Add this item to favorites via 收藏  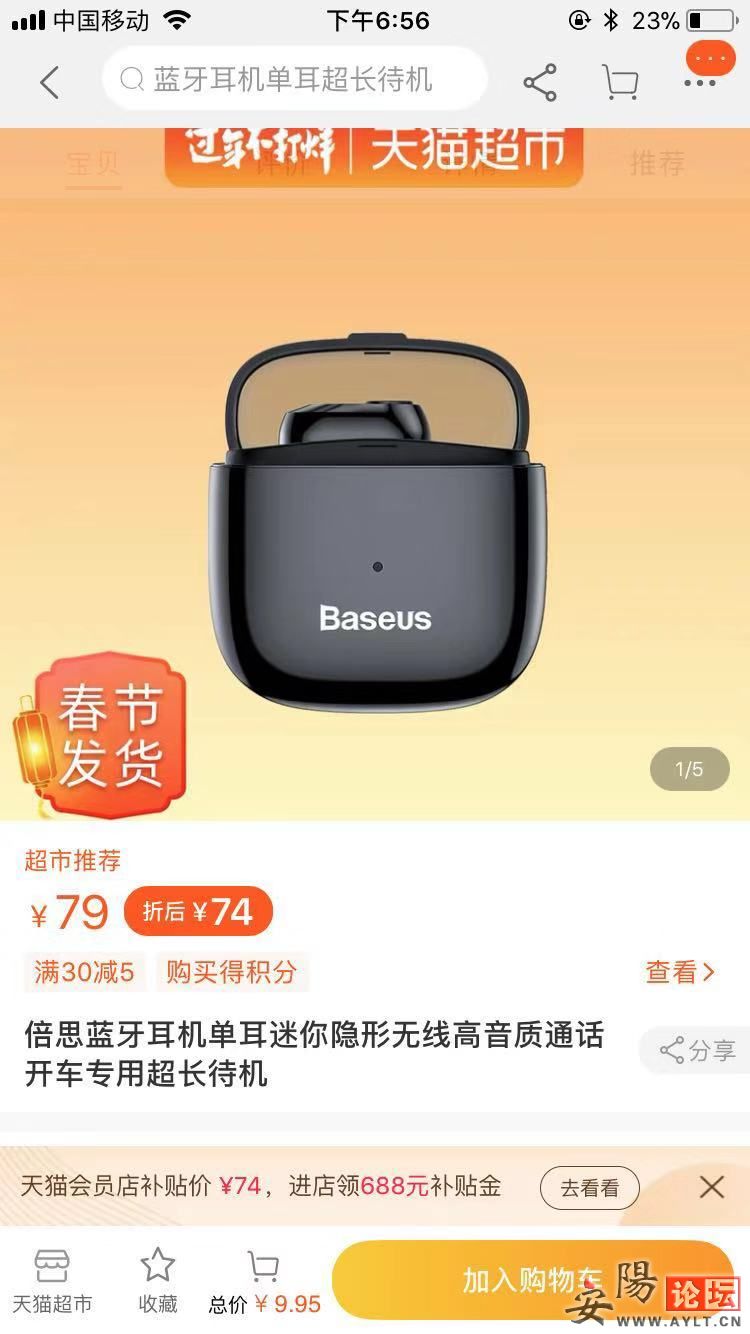click(158, 1281)
